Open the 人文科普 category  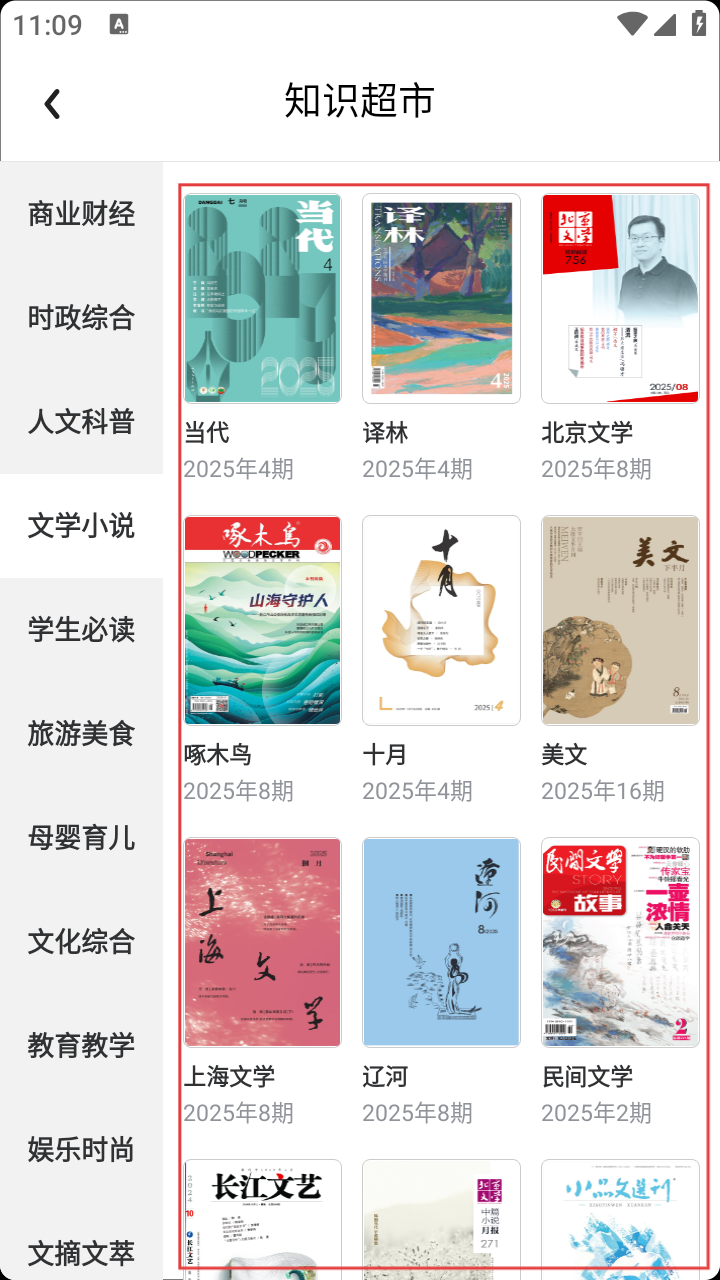click(x=81, y=422)
